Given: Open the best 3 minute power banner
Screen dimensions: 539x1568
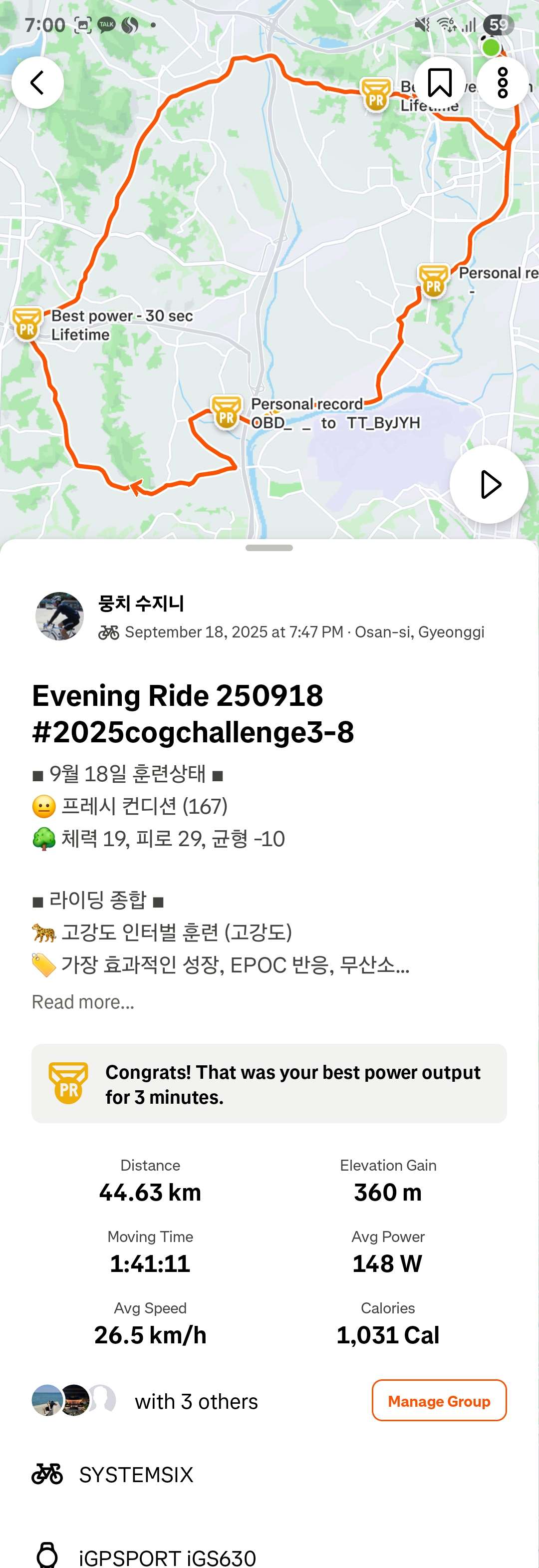Looking at the screenshot, I should 269,1083.
